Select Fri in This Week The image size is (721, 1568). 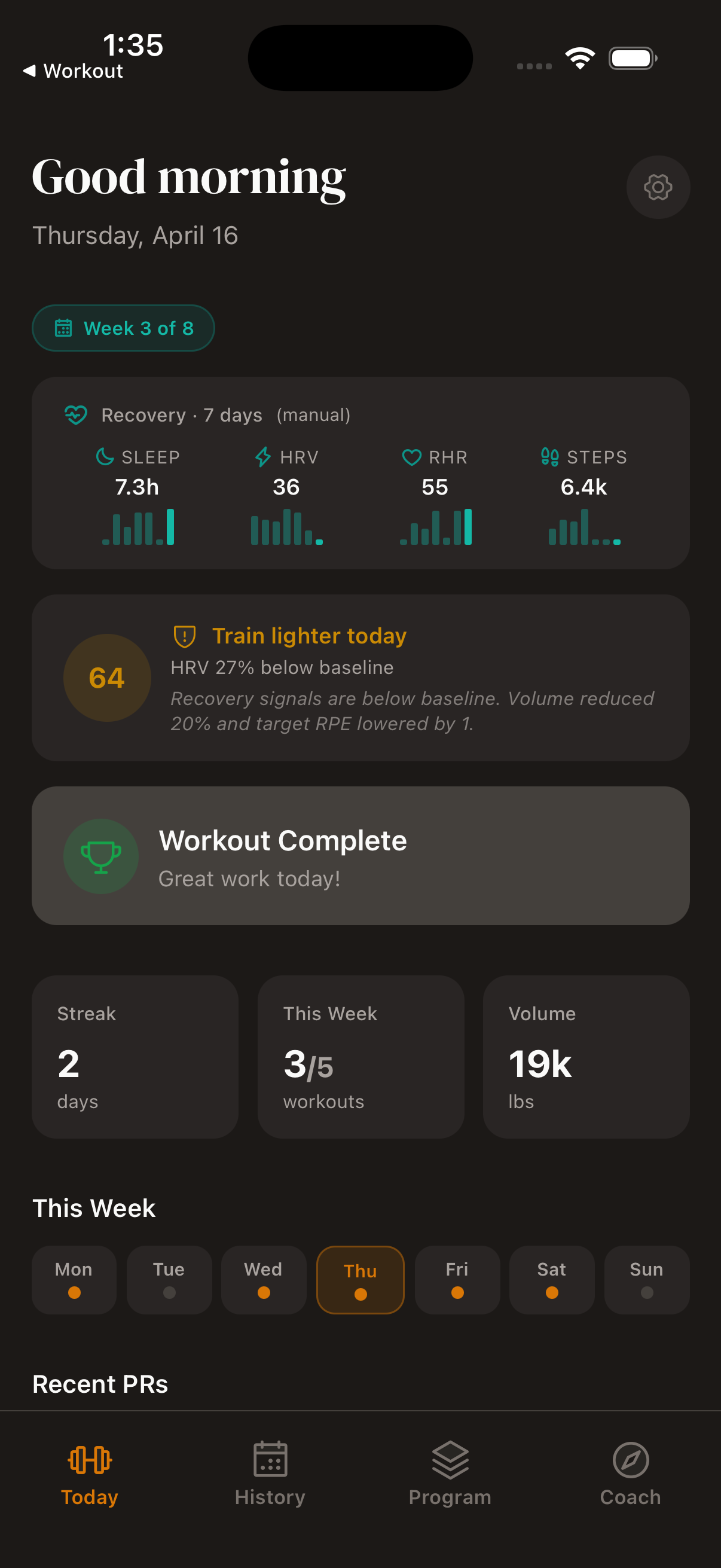tap(457, 1279)
